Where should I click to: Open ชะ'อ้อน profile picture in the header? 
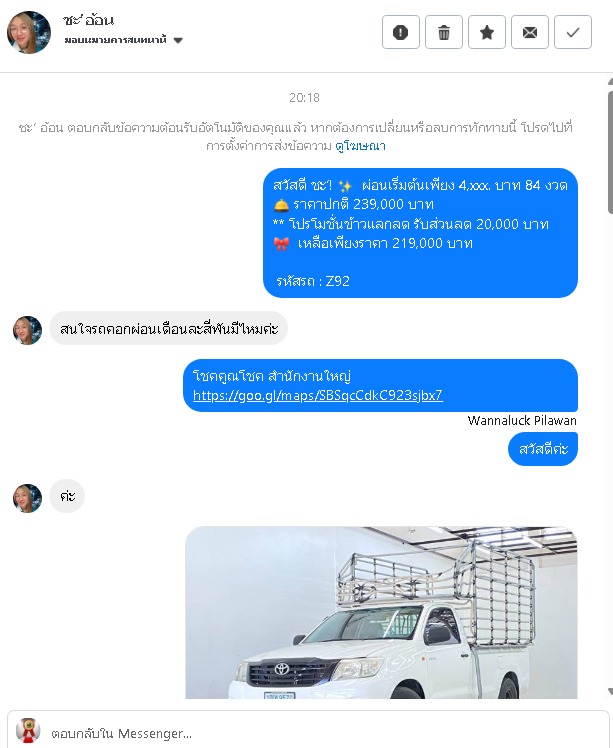pos(29,32)
